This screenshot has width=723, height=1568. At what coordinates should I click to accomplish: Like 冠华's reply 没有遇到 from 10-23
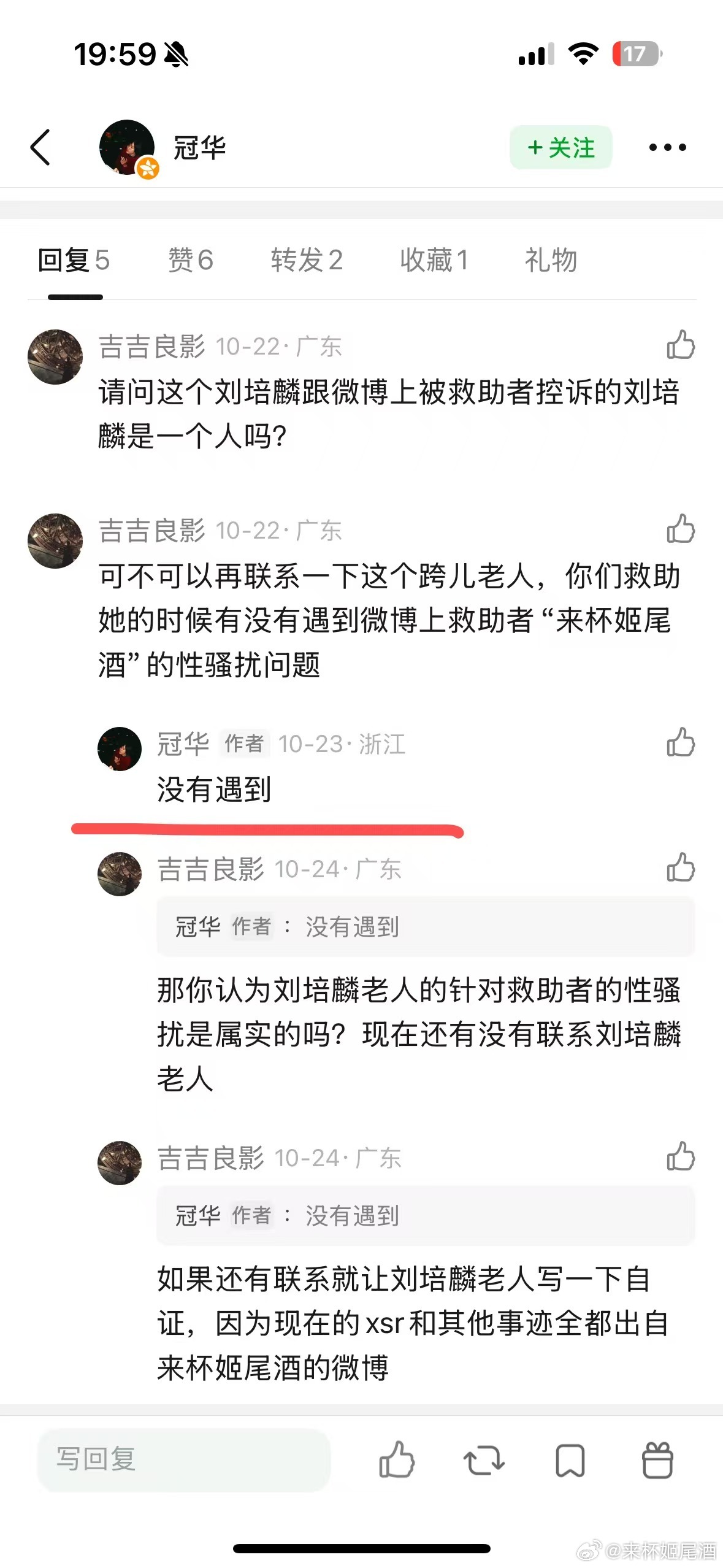681,742
